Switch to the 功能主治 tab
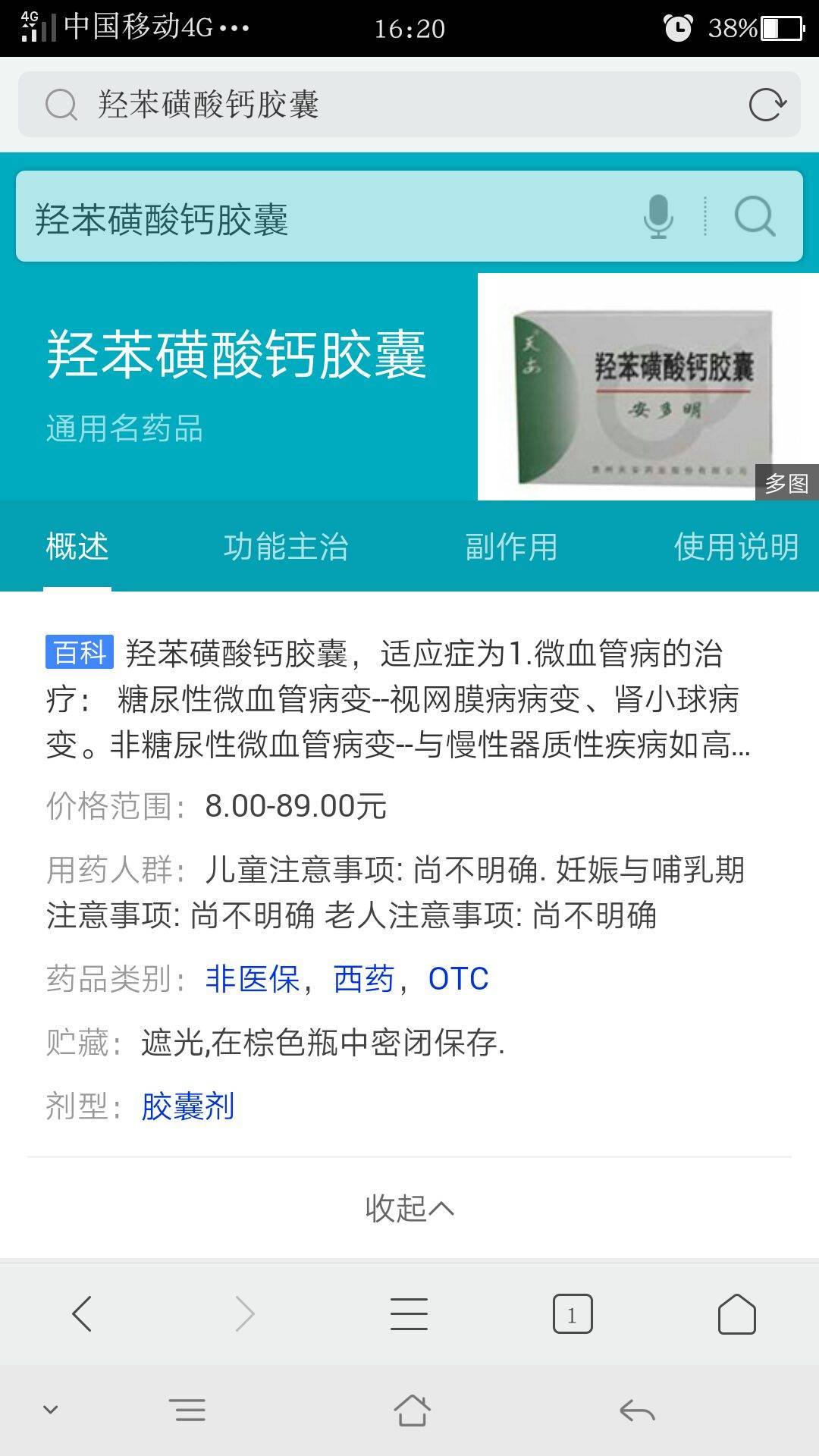Image resolution: width=819 pixels, height=1456 pixels. 286,547
